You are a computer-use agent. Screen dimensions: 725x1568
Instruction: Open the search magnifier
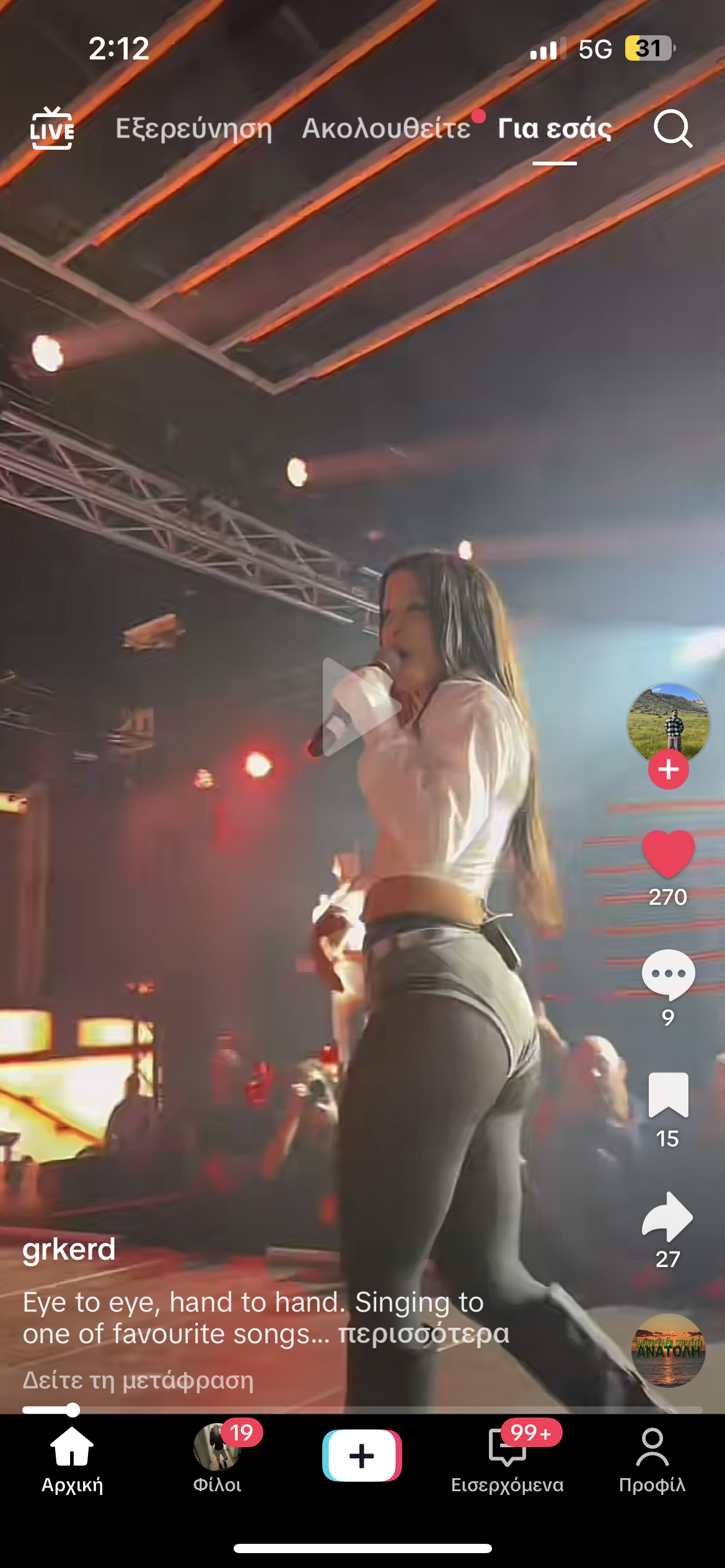[672, 129]
